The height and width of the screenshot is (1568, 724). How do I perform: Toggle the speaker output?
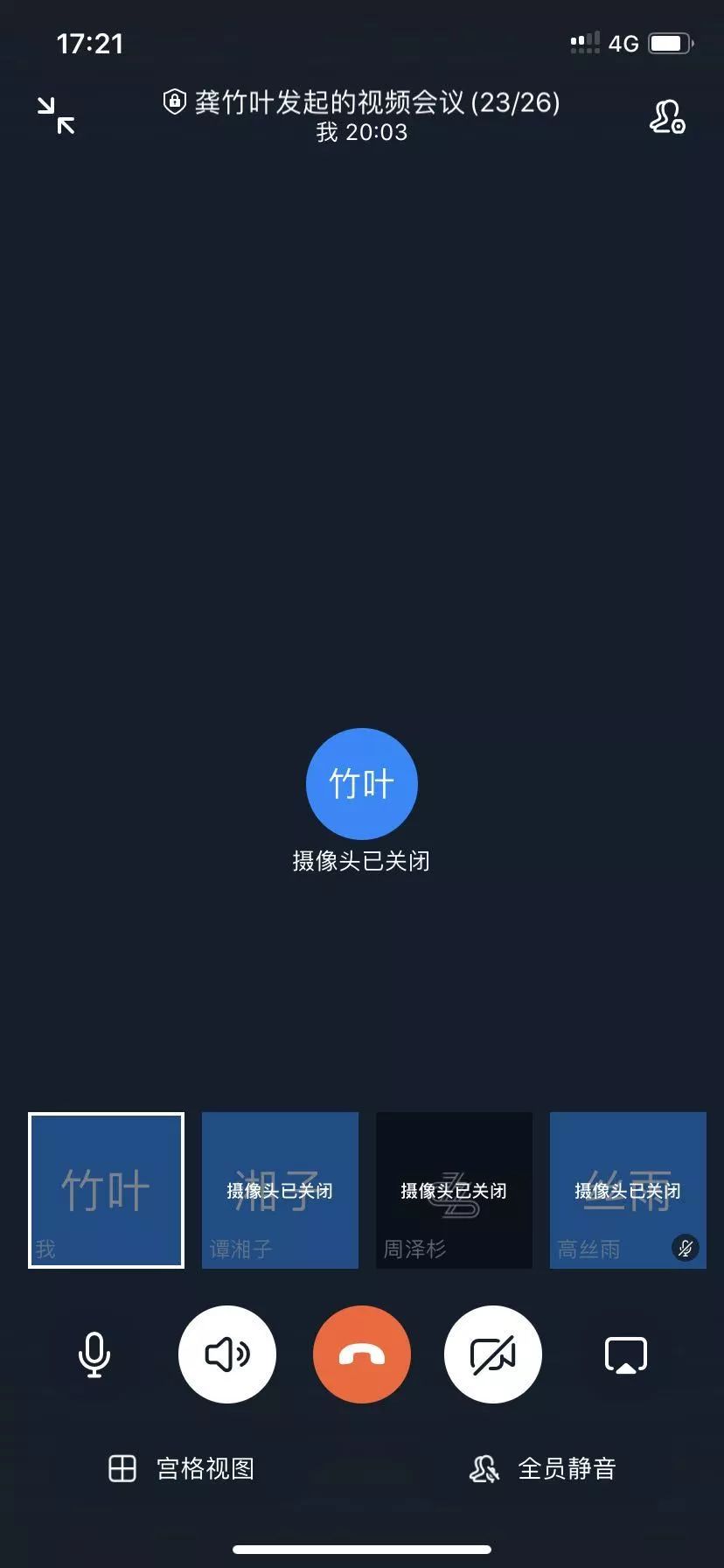point(227,1354)
